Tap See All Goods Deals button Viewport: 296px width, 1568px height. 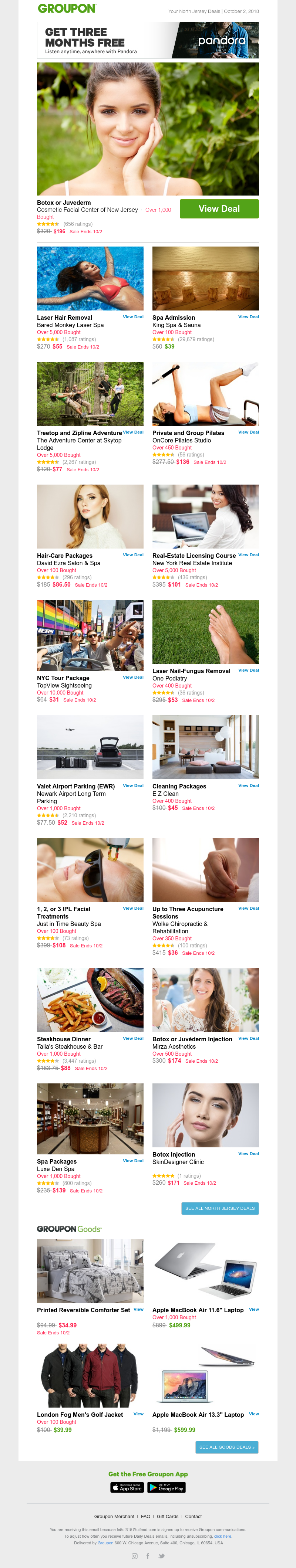[x=226, y=1447]
